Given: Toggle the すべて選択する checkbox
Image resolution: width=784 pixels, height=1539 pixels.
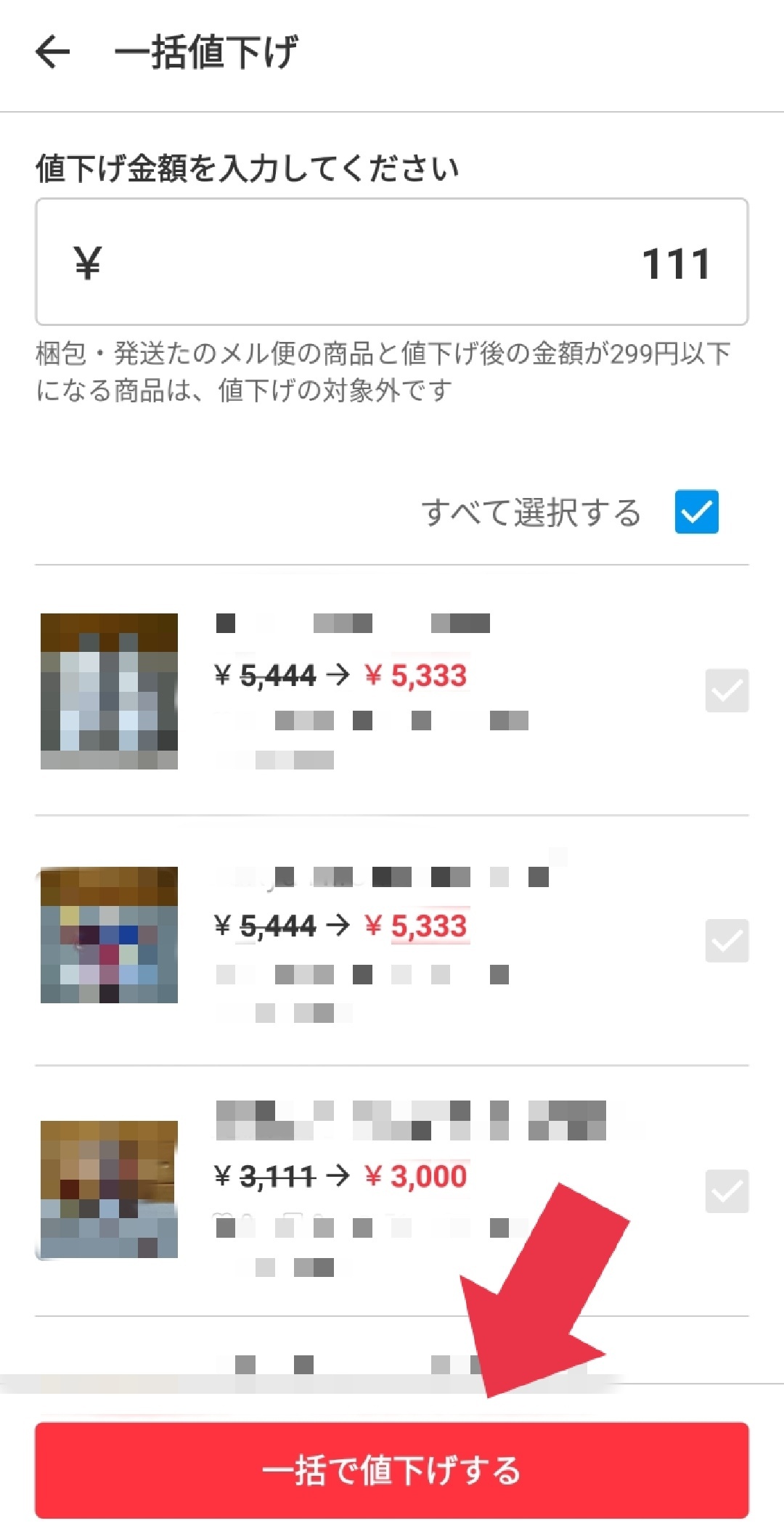Looking at the screenshot, I should 696,512.
